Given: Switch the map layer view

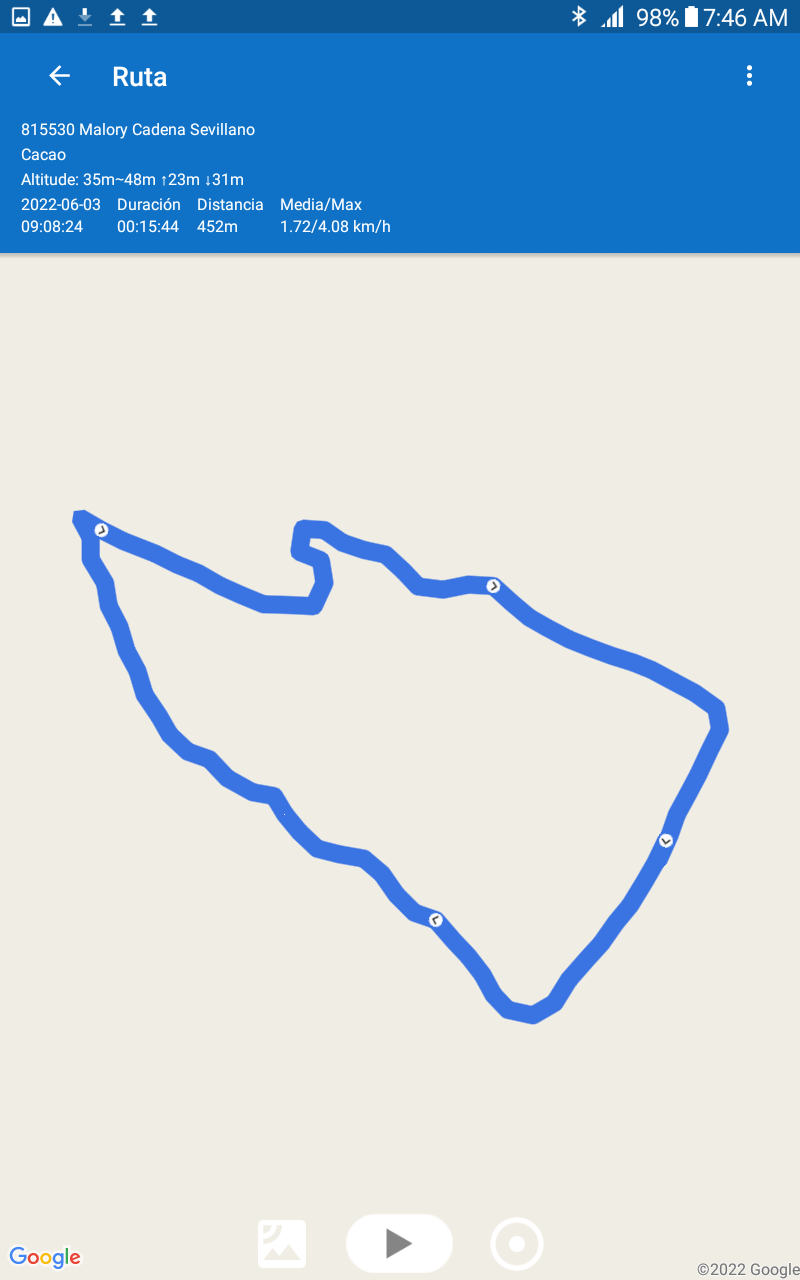Looking at the screenshot, I should pyautogui.click(x=282, y=1244).
